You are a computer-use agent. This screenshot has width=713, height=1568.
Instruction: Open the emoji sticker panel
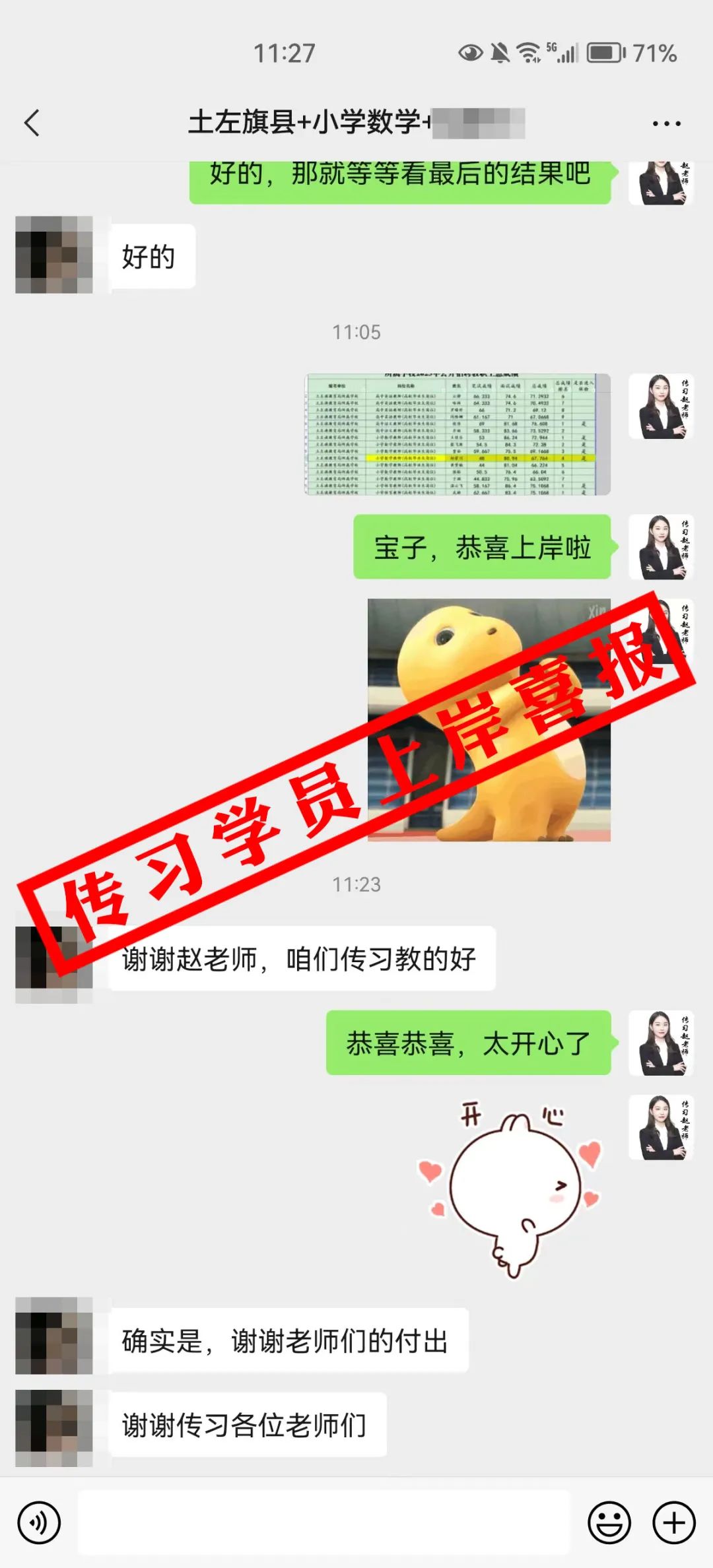(609, 1522)
